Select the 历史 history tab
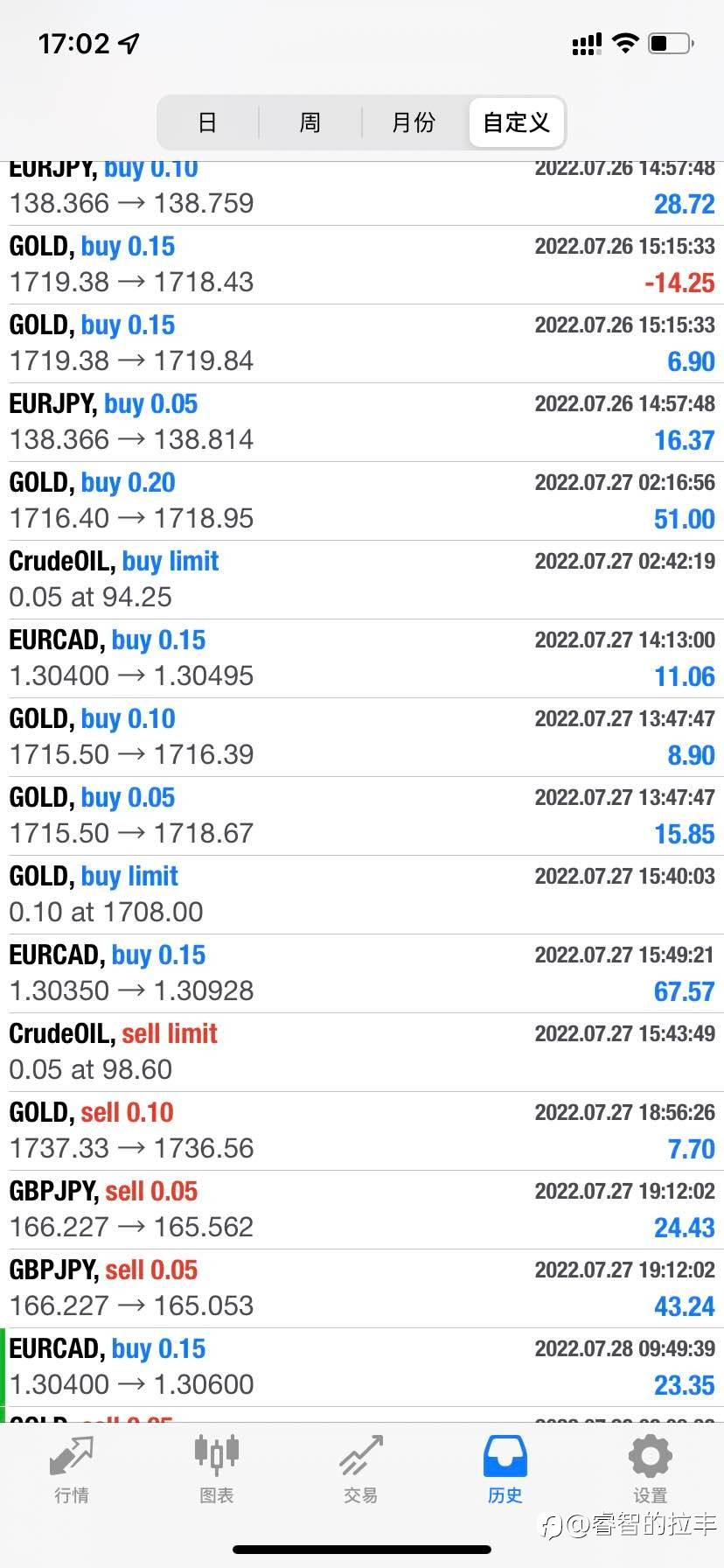Screen dimensions: 724x1568 505,1470
